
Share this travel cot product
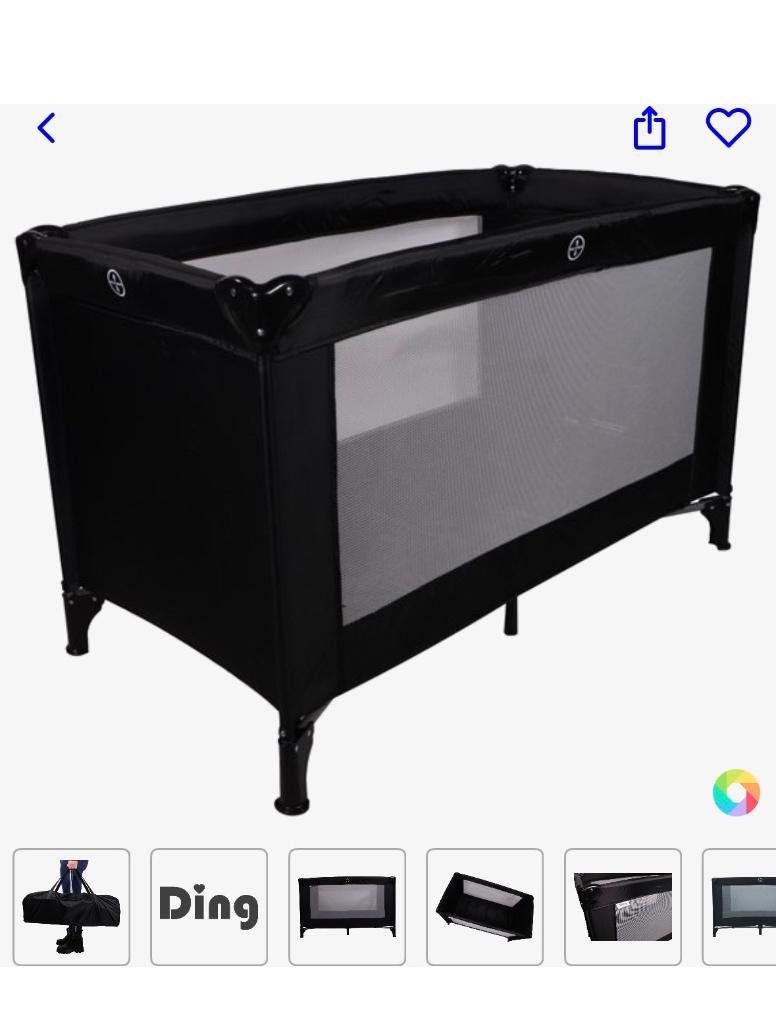649,128
